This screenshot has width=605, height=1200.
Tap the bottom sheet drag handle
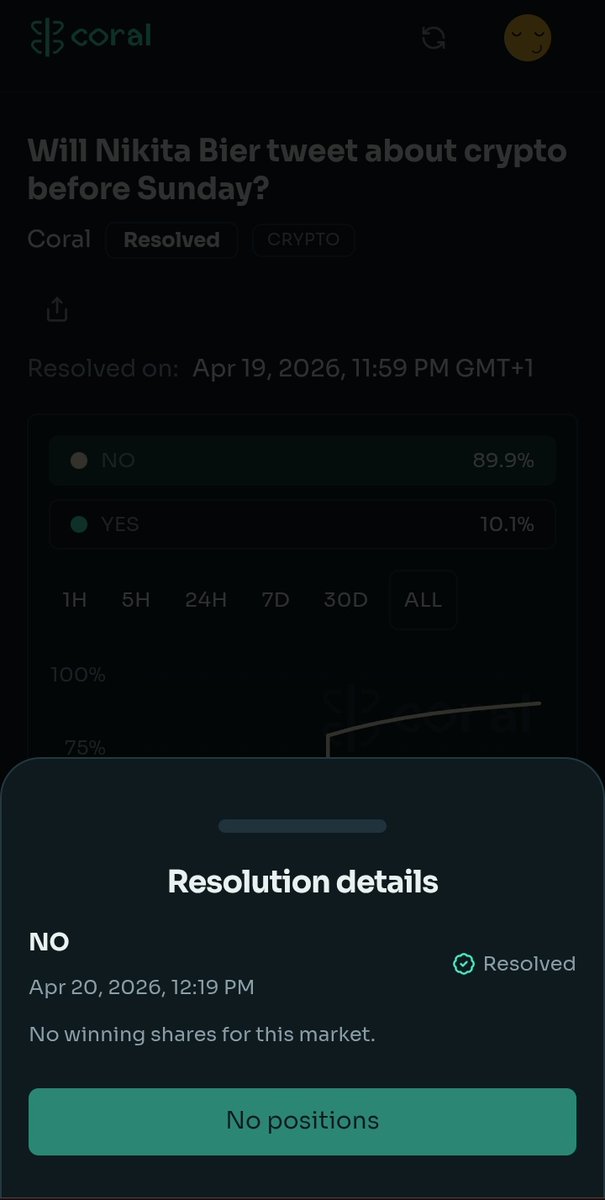[302, 826]
